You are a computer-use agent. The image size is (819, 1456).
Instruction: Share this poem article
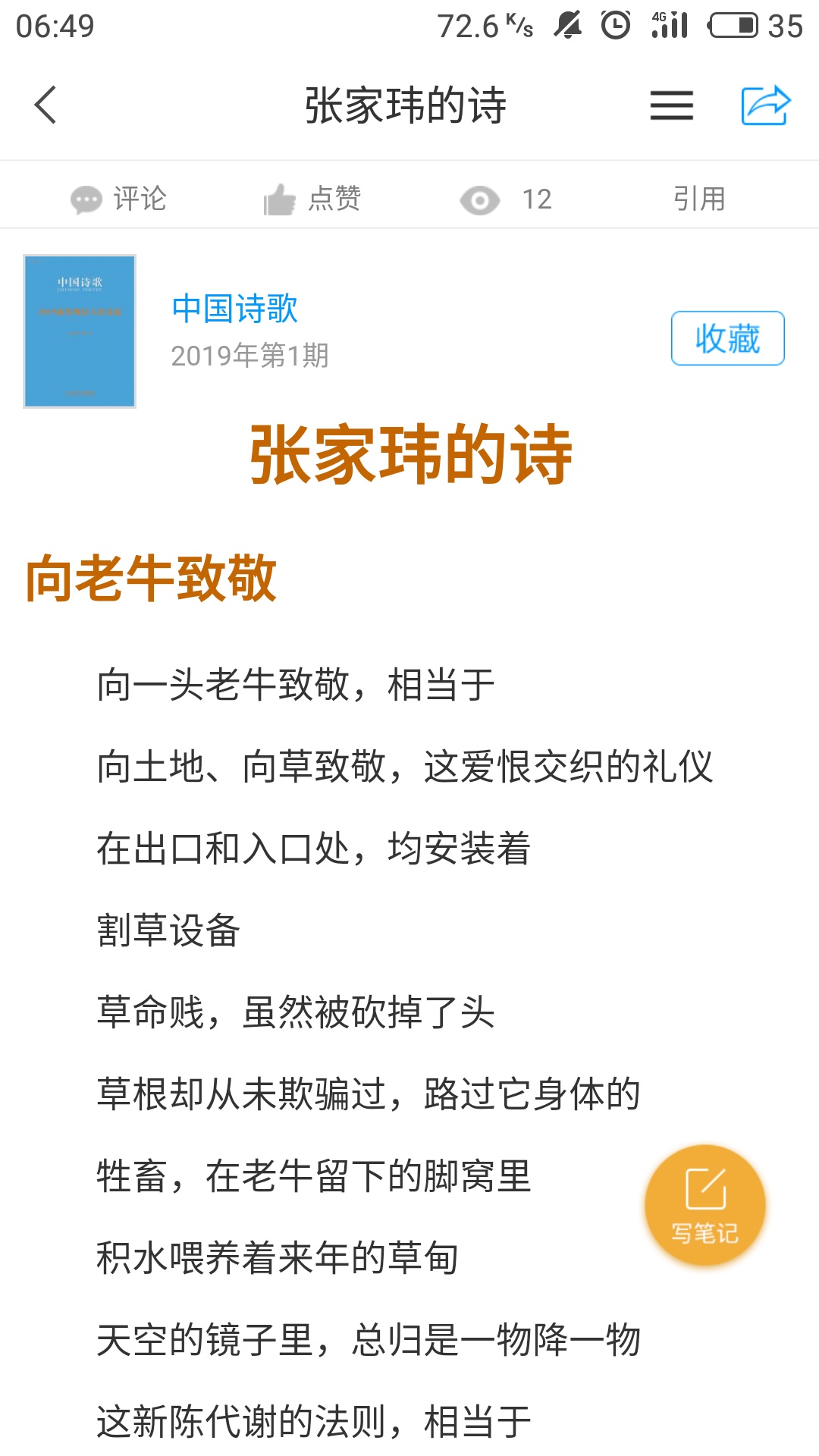(766, 105)
